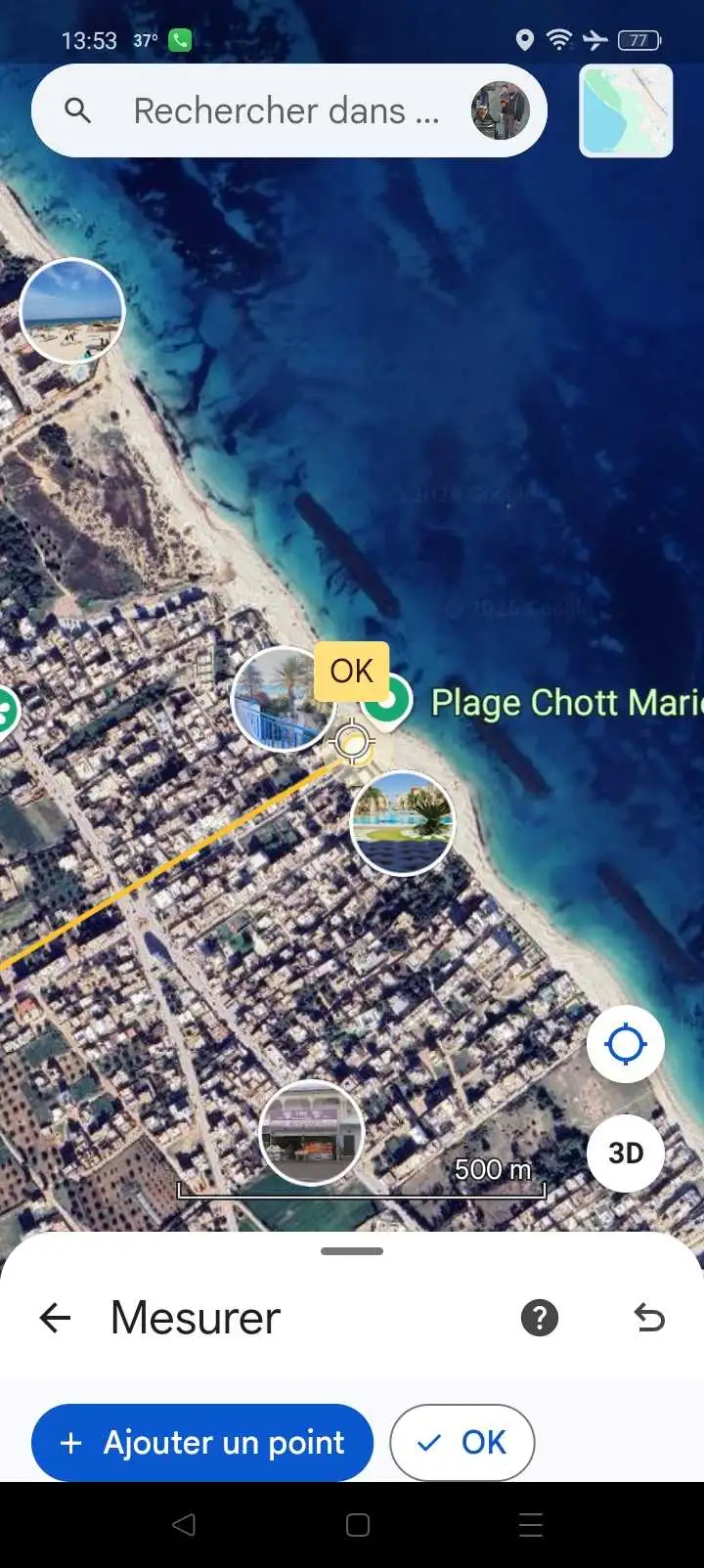Open the search bar Rechercher dans
704x1568 pixels.
(288, 110)
